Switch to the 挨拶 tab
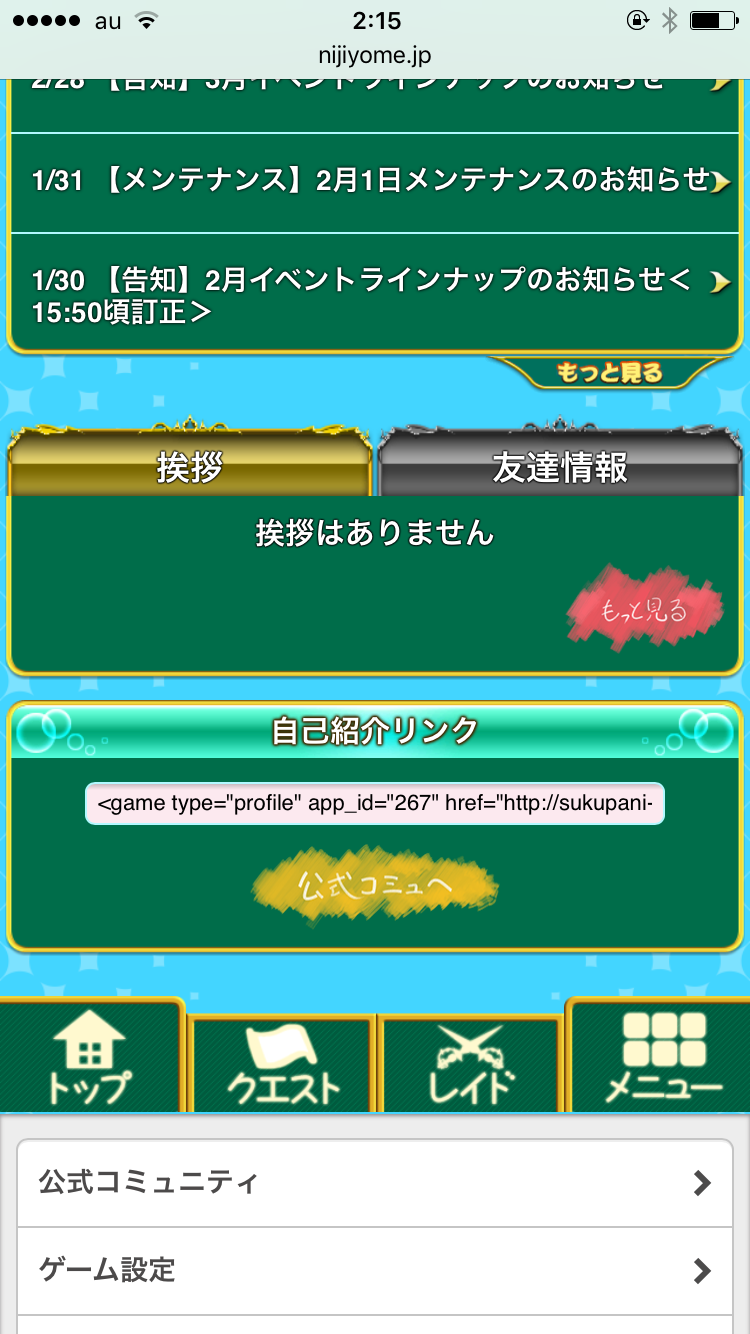This screenshot has height=1334, width=750. tap(190, 467)
